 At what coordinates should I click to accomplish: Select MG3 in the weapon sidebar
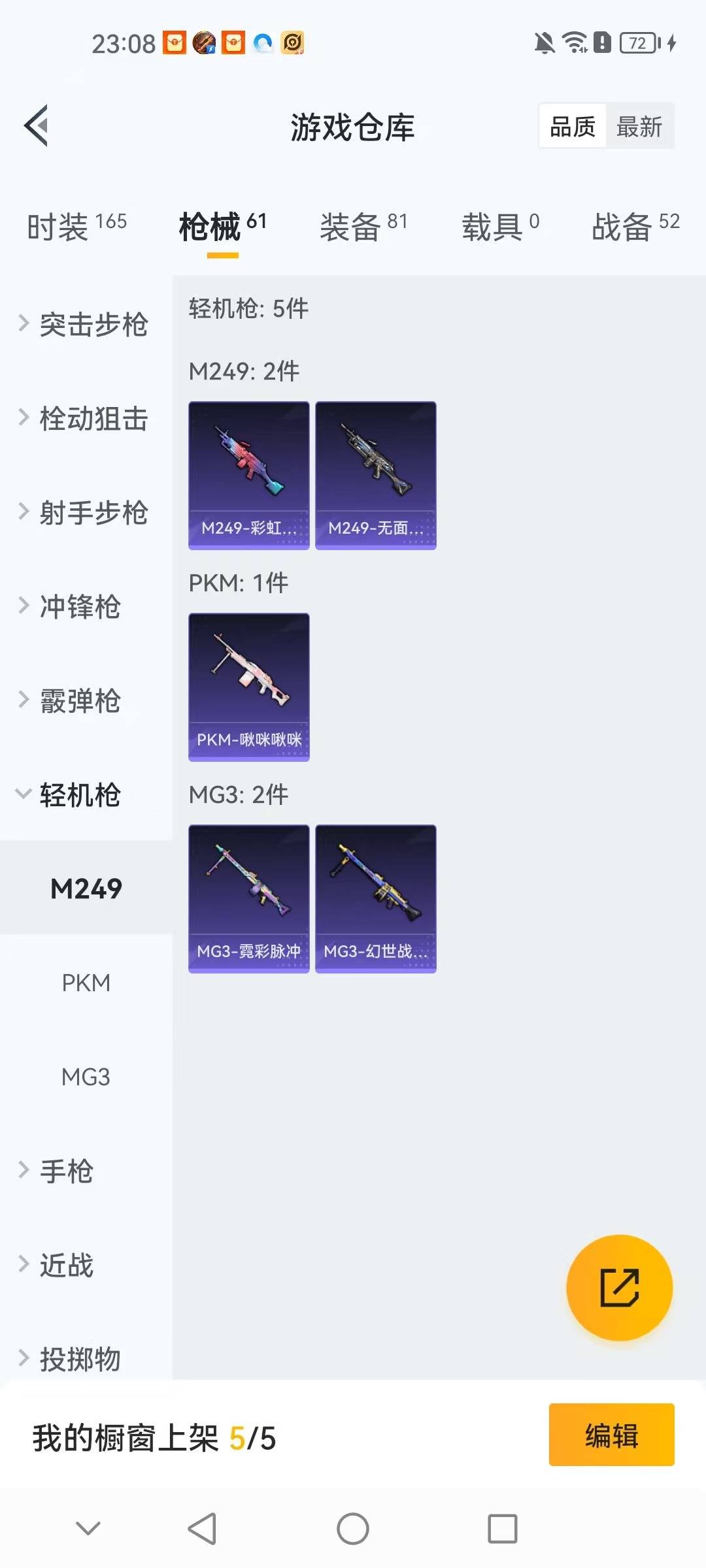tap(86, 1077)
